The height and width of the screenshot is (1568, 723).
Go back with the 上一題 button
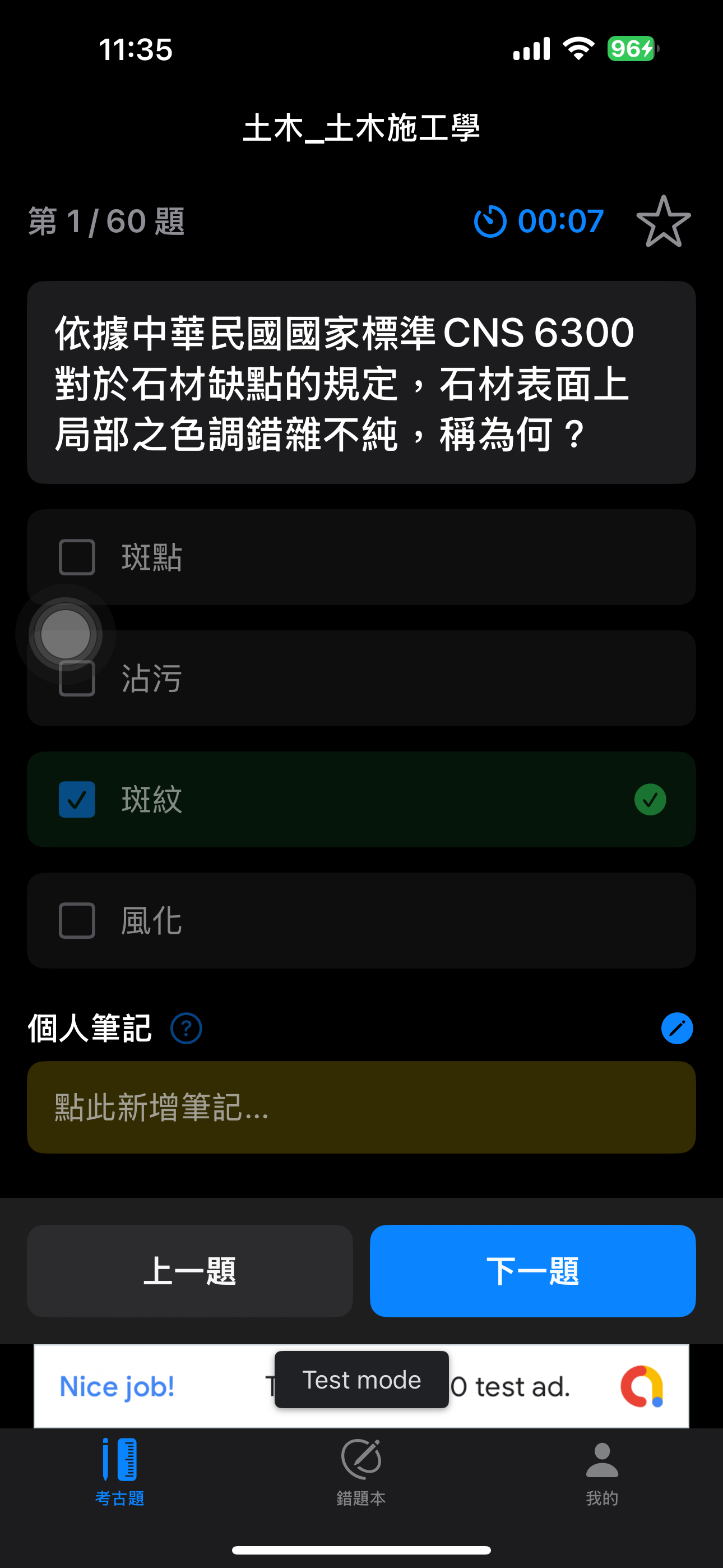pos(190,1271)
